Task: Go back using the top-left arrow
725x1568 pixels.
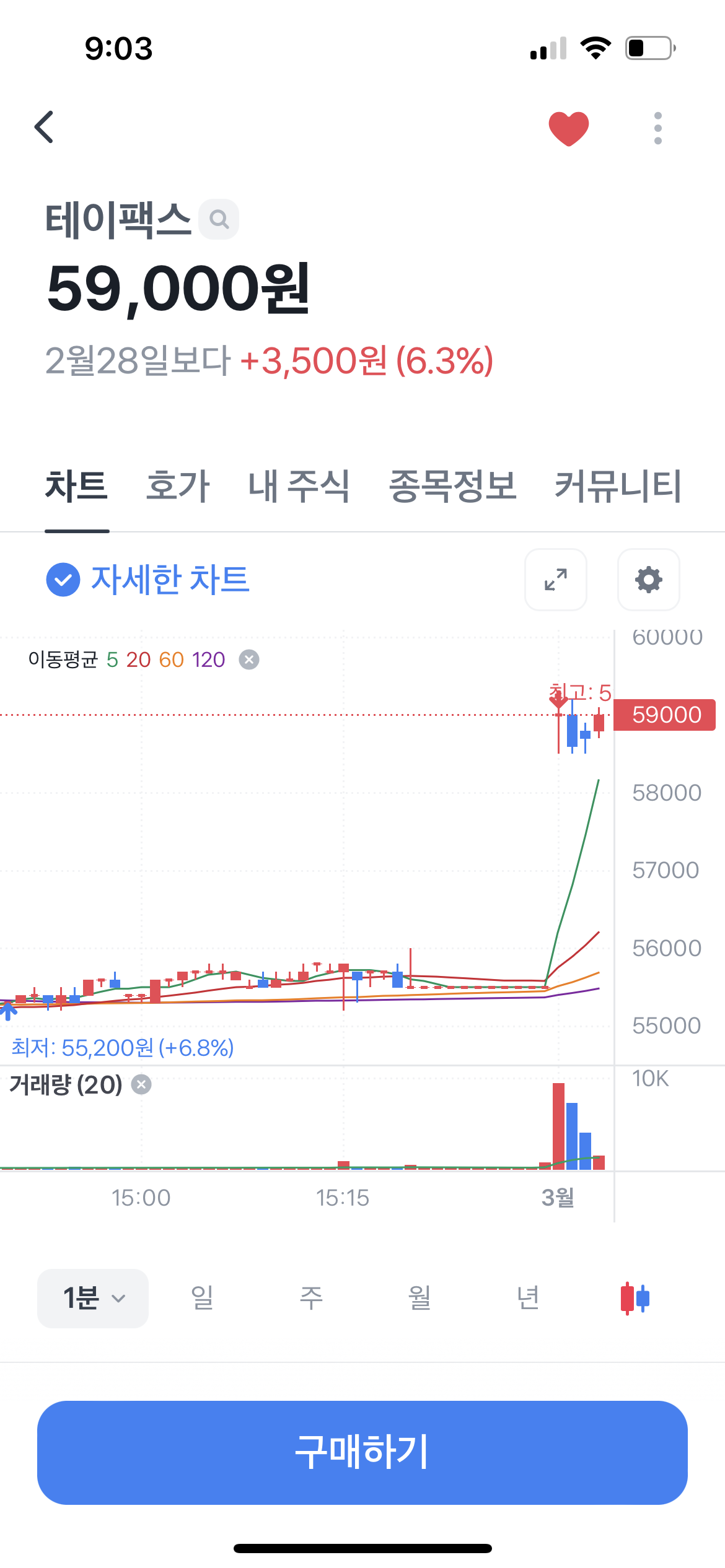Action: point(45,128)
